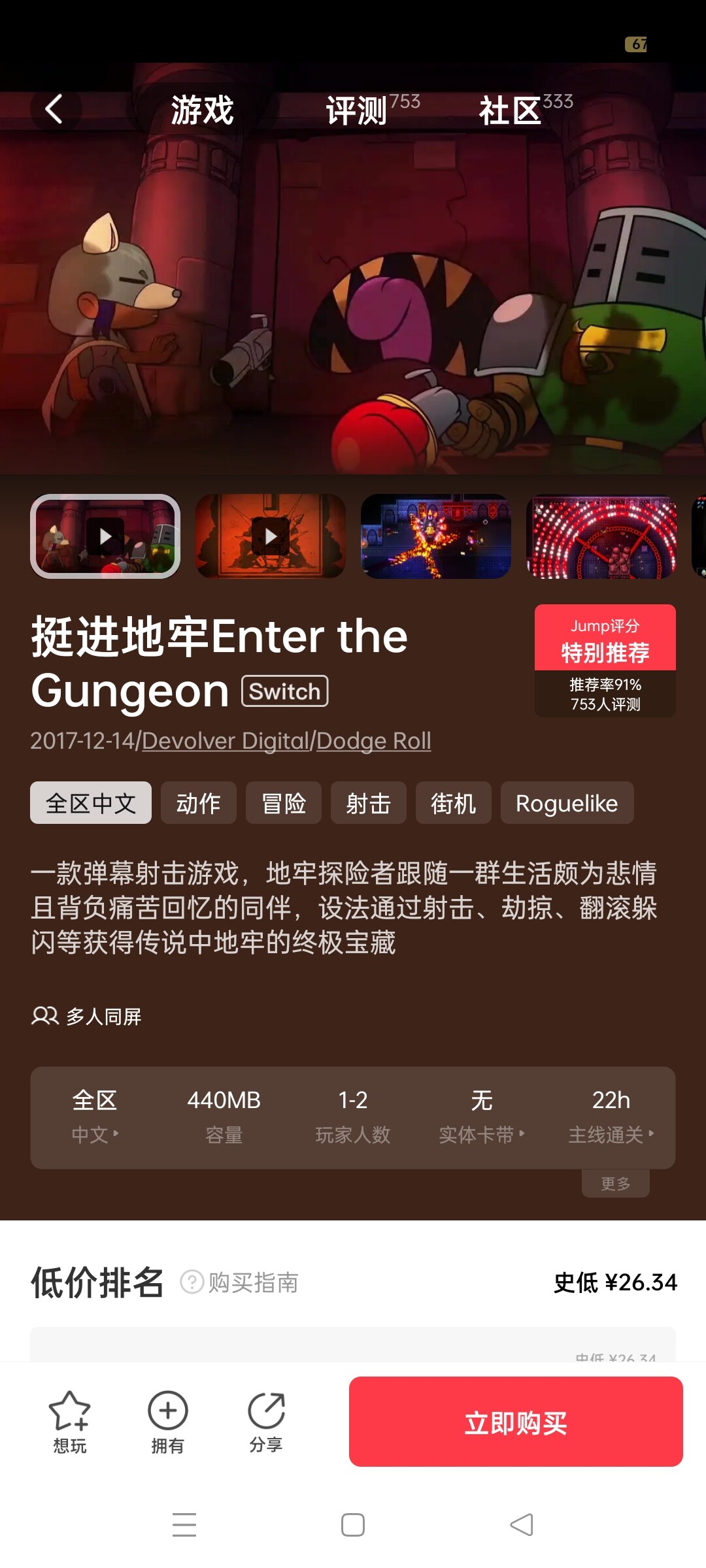
Task: Open the Devolver Digital publisher link
Action: 226,741
